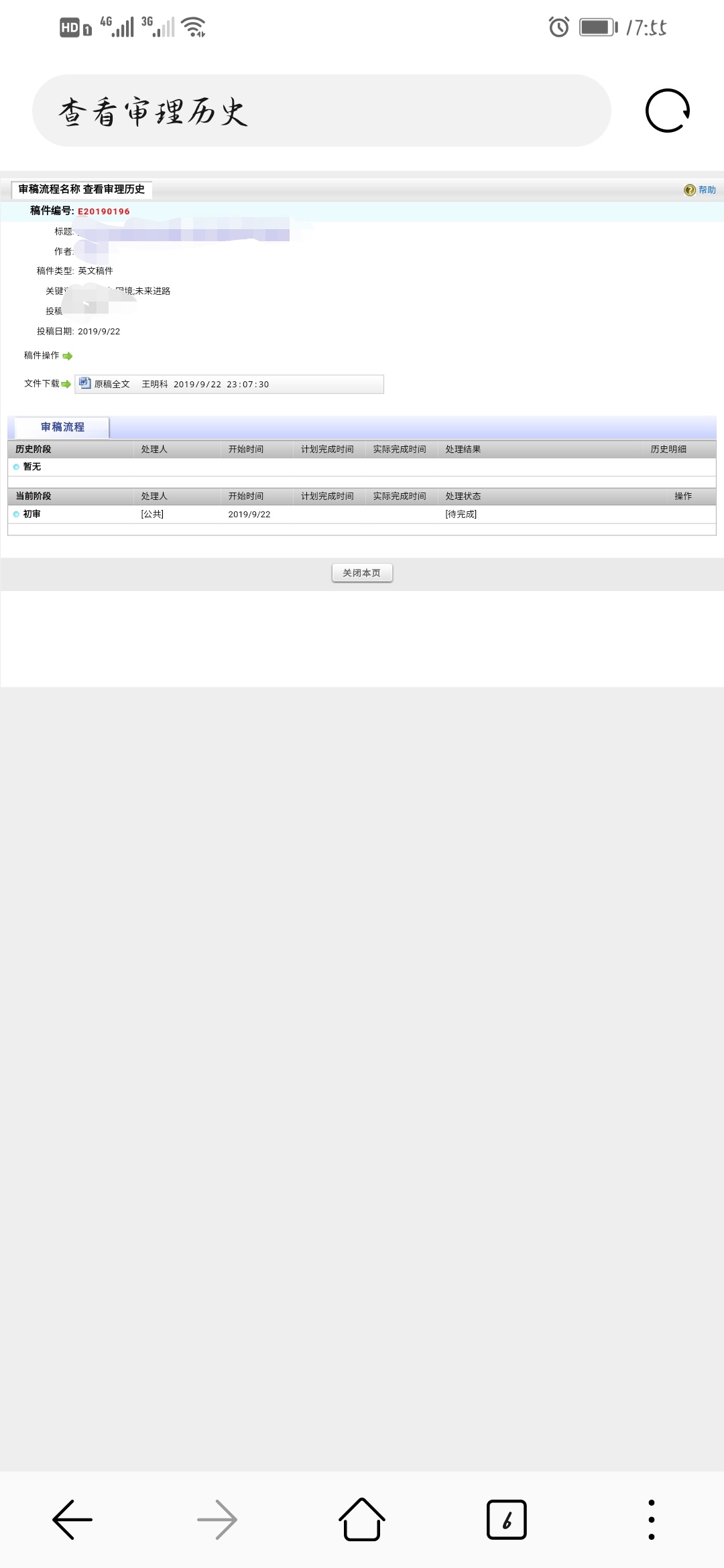Go back to the previous page

(72, 1519)
